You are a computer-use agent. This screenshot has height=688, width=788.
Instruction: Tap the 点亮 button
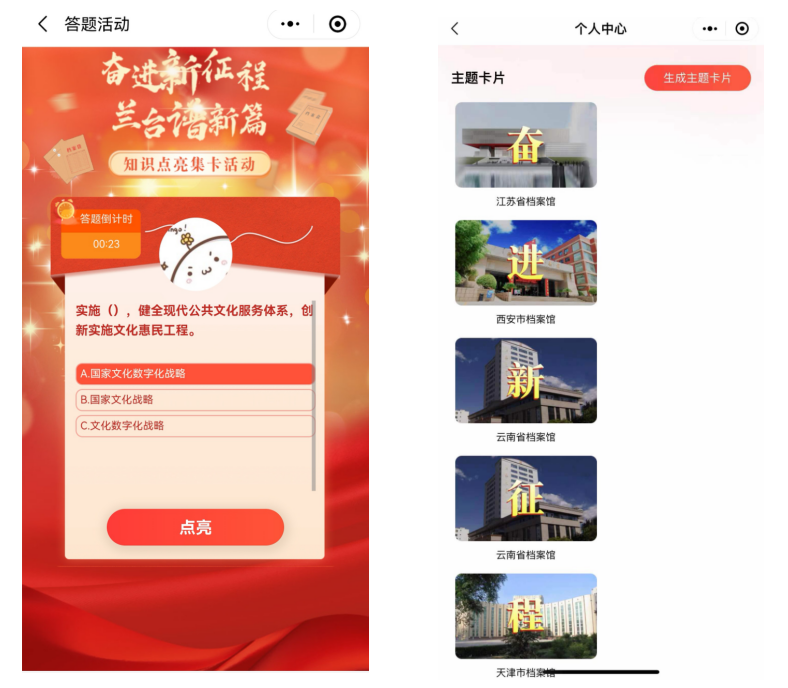tap(195, 527)
